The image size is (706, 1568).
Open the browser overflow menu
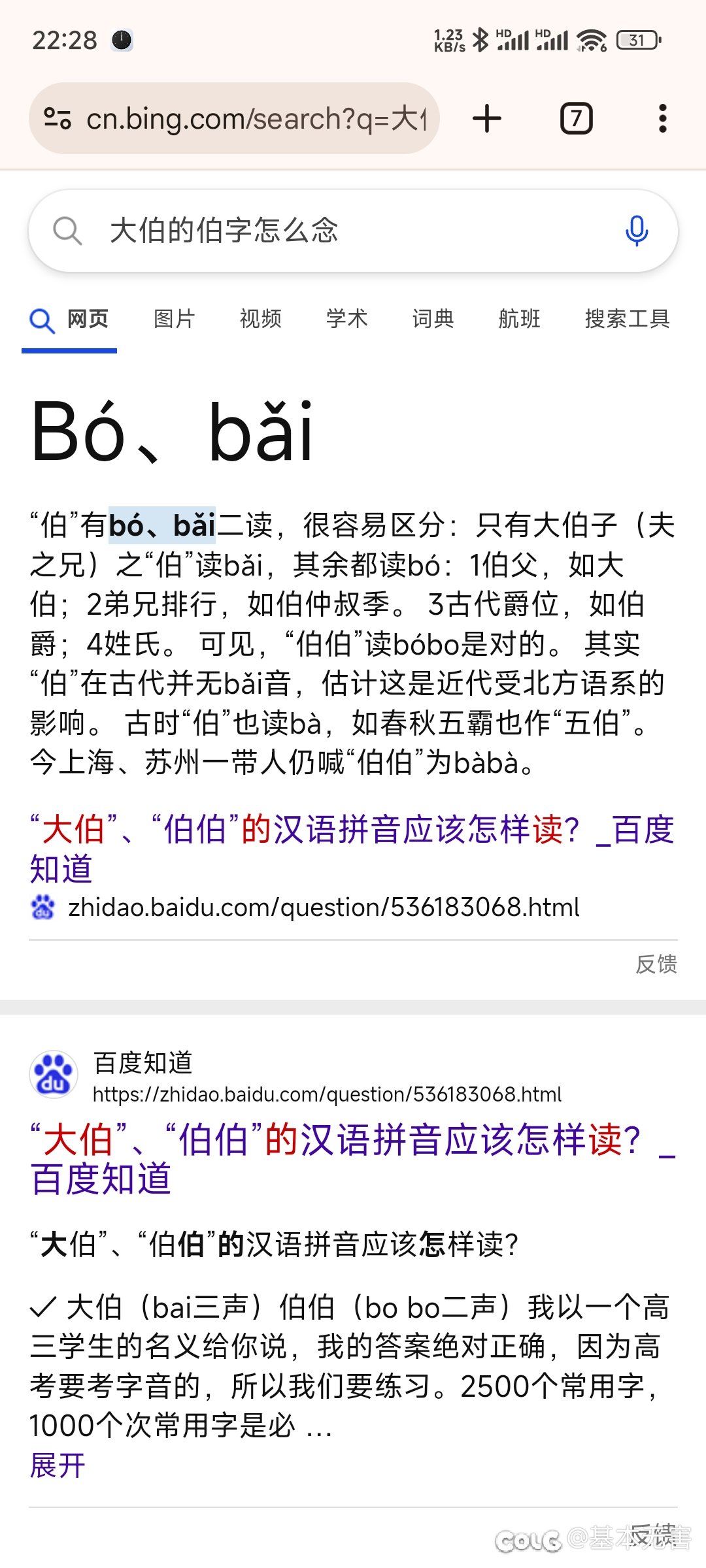point(662,119)
